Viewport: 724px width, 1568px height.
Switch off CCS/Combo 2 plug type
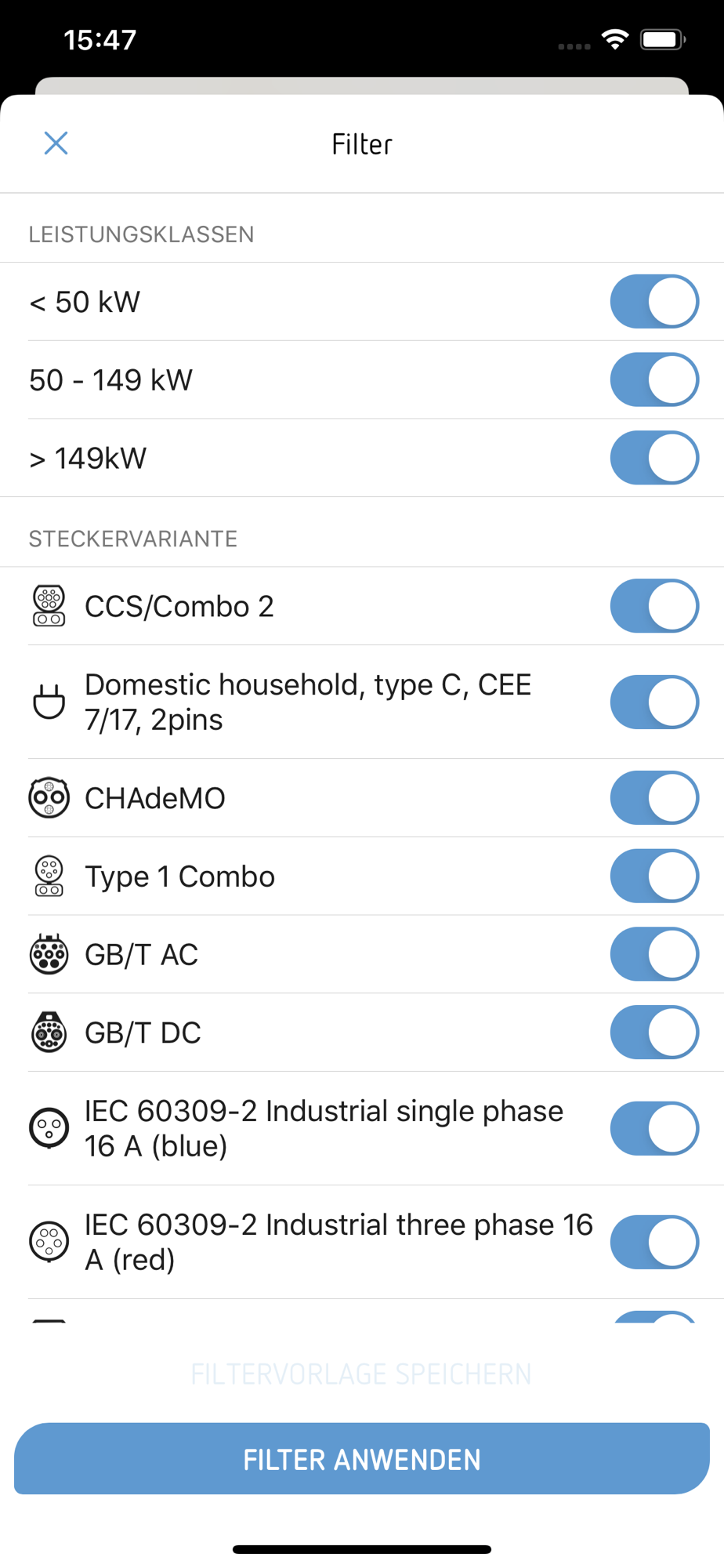654,606
